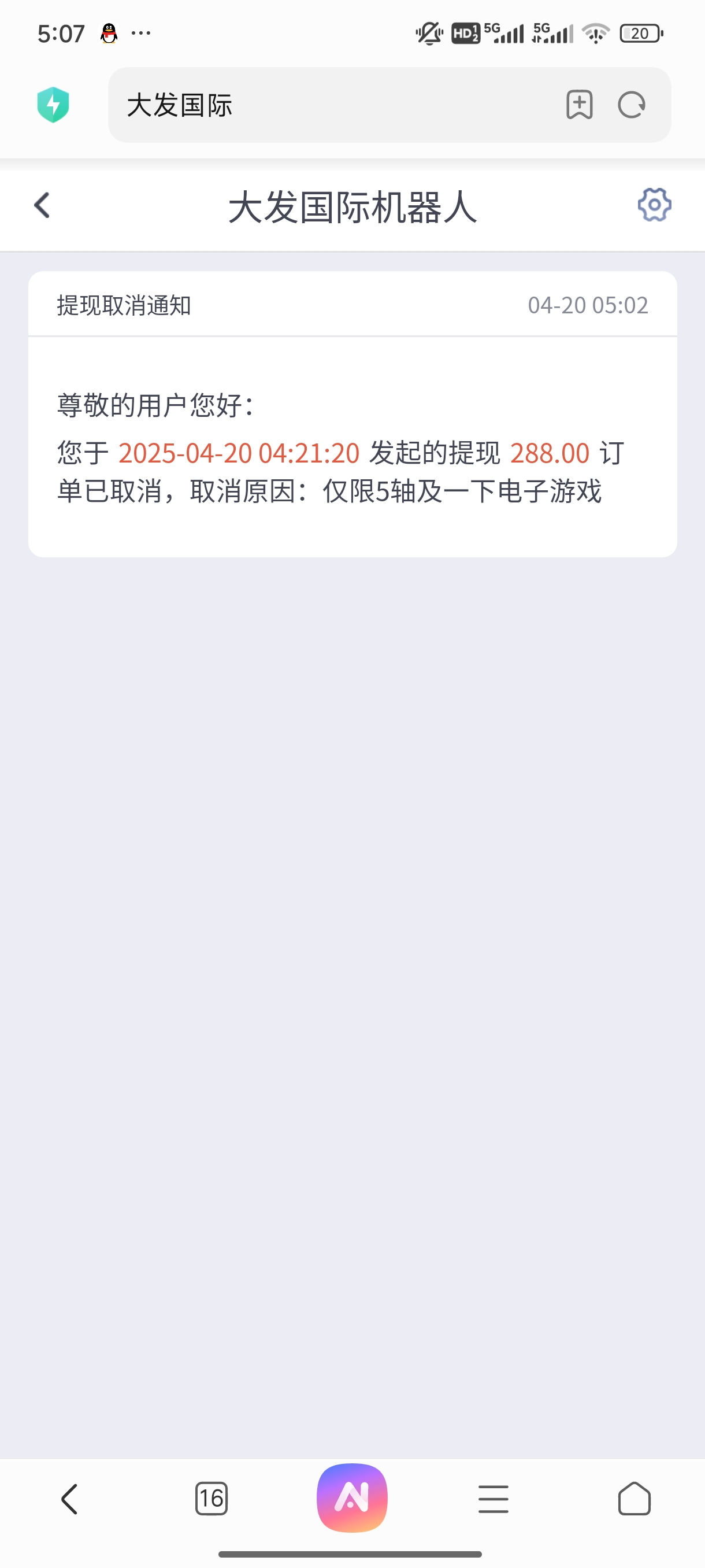
Task: Launch the AI assistant button
Action: click(352, 1498)
